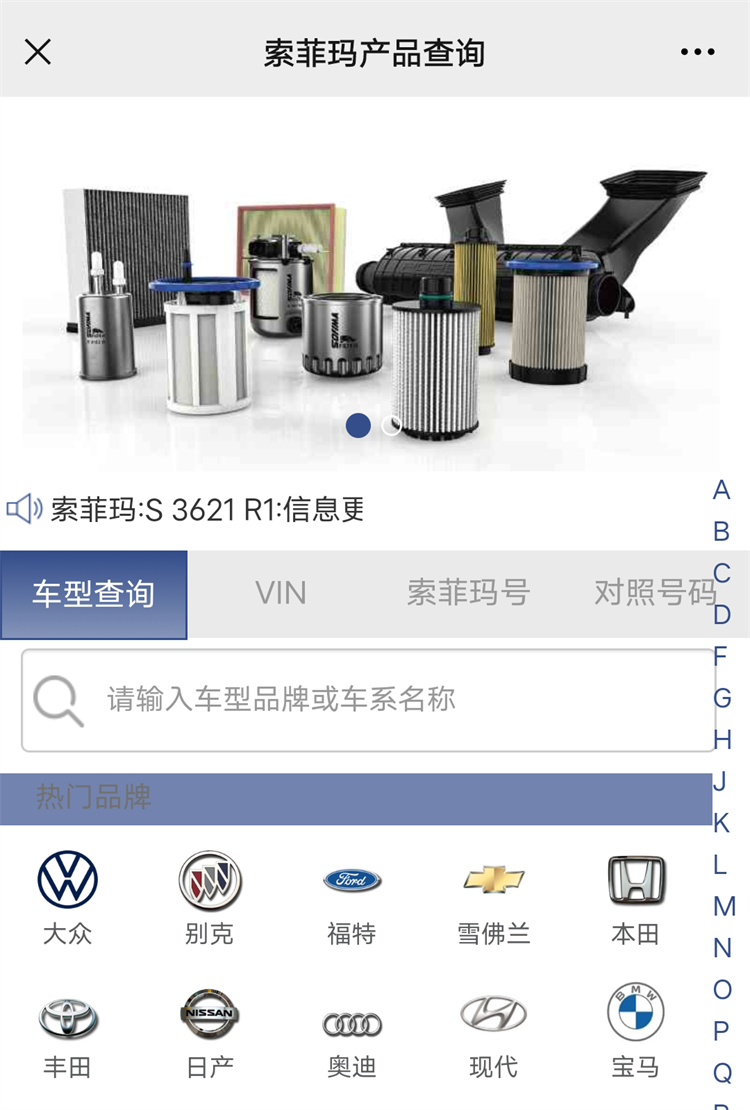
Task: Pick the 本田 brand
Action: [x=635, y=897]
